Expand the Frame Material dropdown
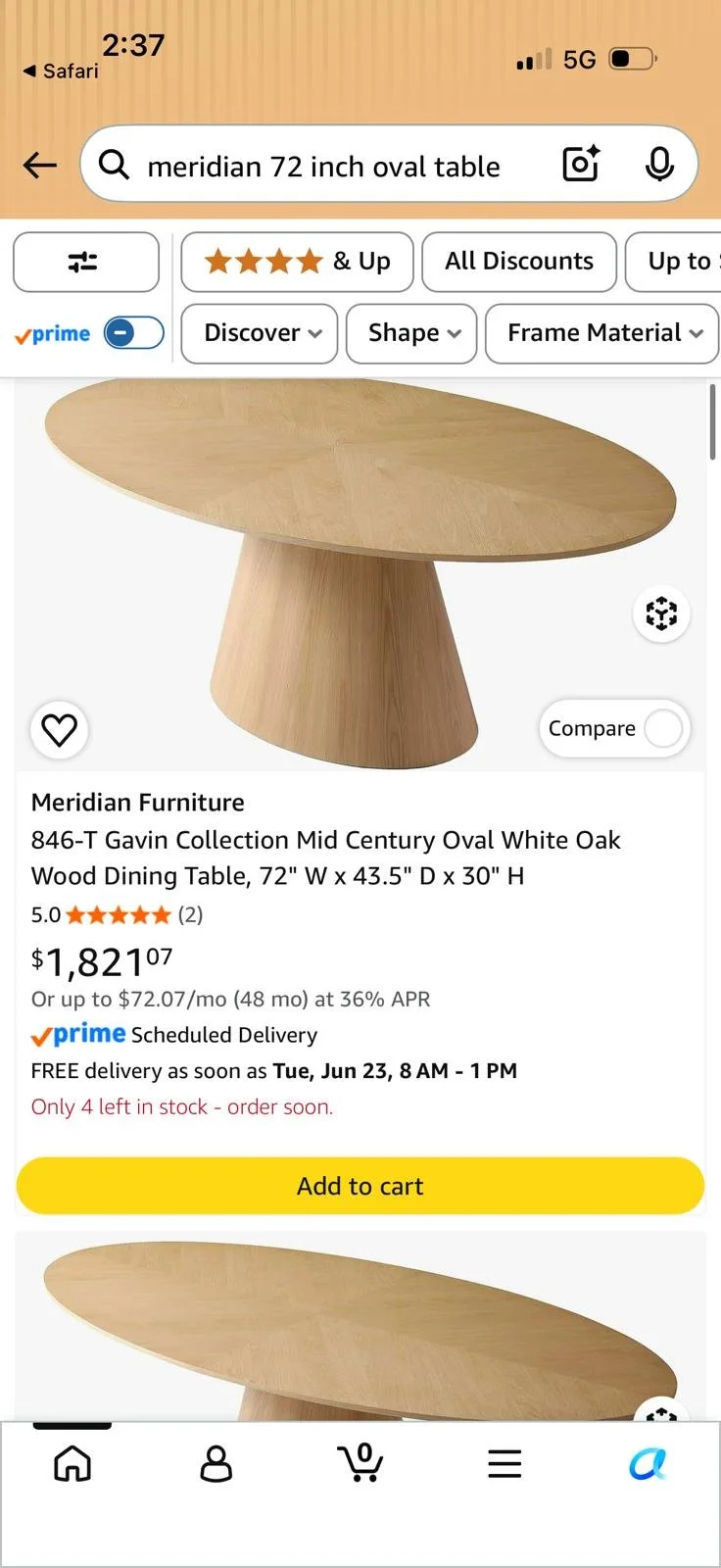Viewport: 721px width, 1568px height. pyautogui.click(x=602, y=333)
